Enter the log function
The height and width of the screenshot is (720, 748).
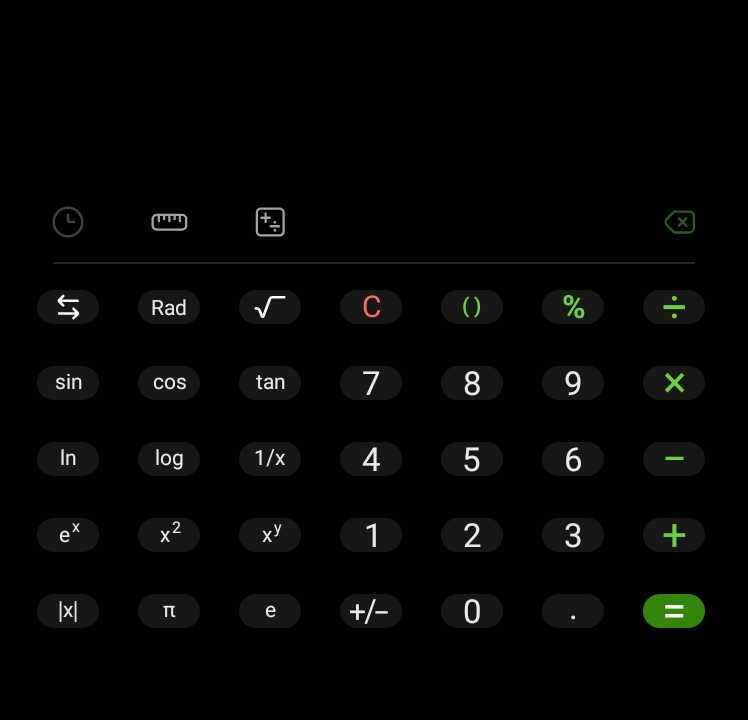[x=169, y=459]
